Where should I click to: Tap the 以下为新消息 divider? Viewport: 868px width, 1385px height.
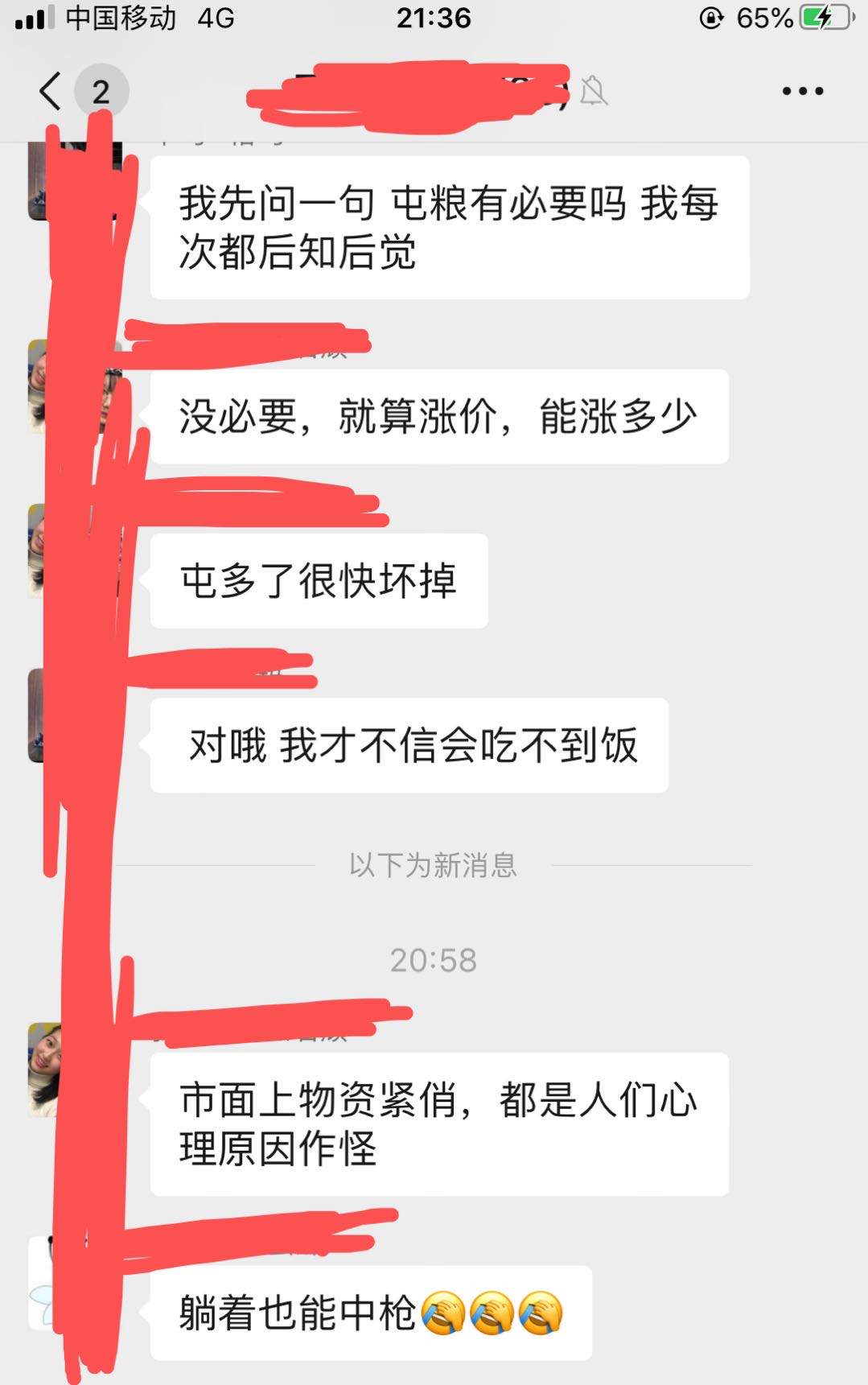(x=434, y=867)
